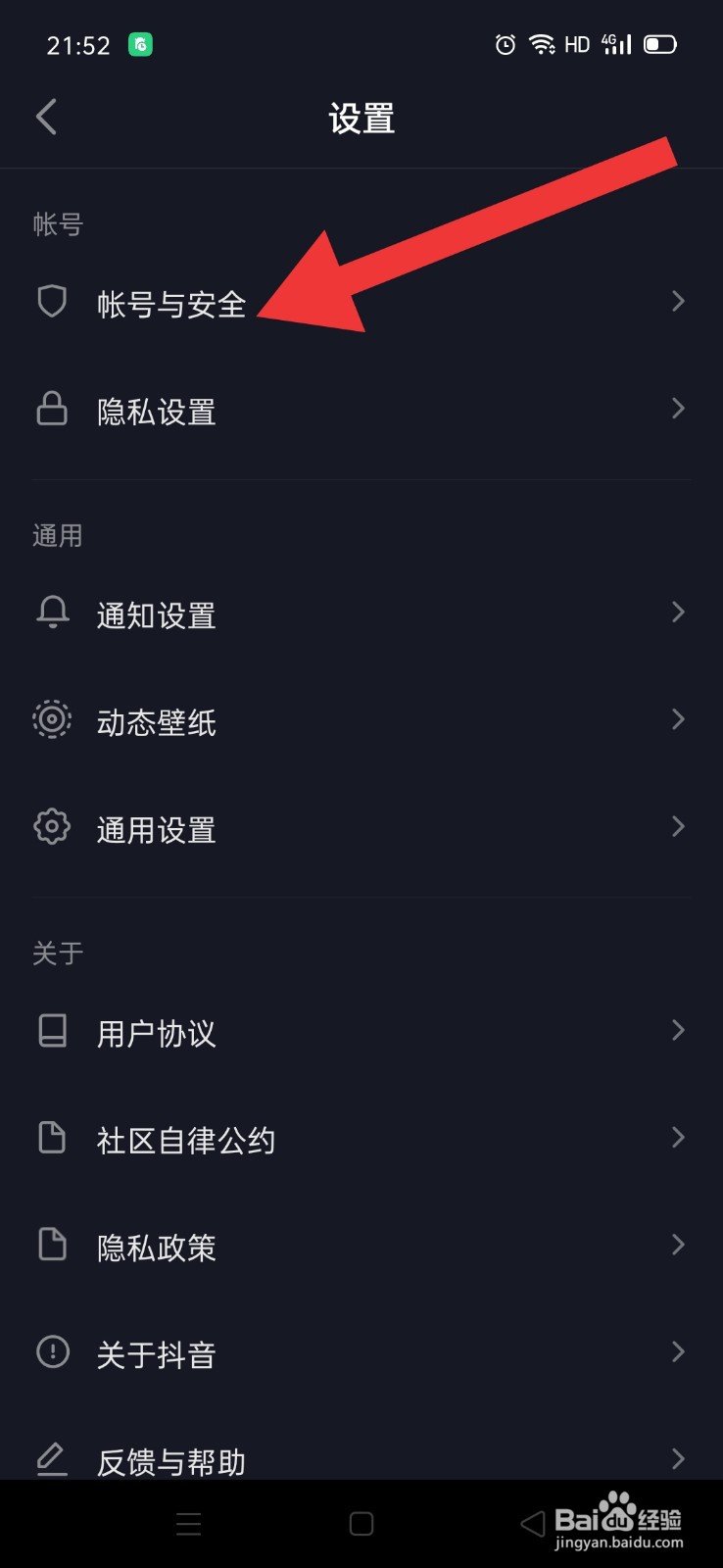Open 通用设置
This screenshot has width=723, height=1568.
(x=157, y=830)
